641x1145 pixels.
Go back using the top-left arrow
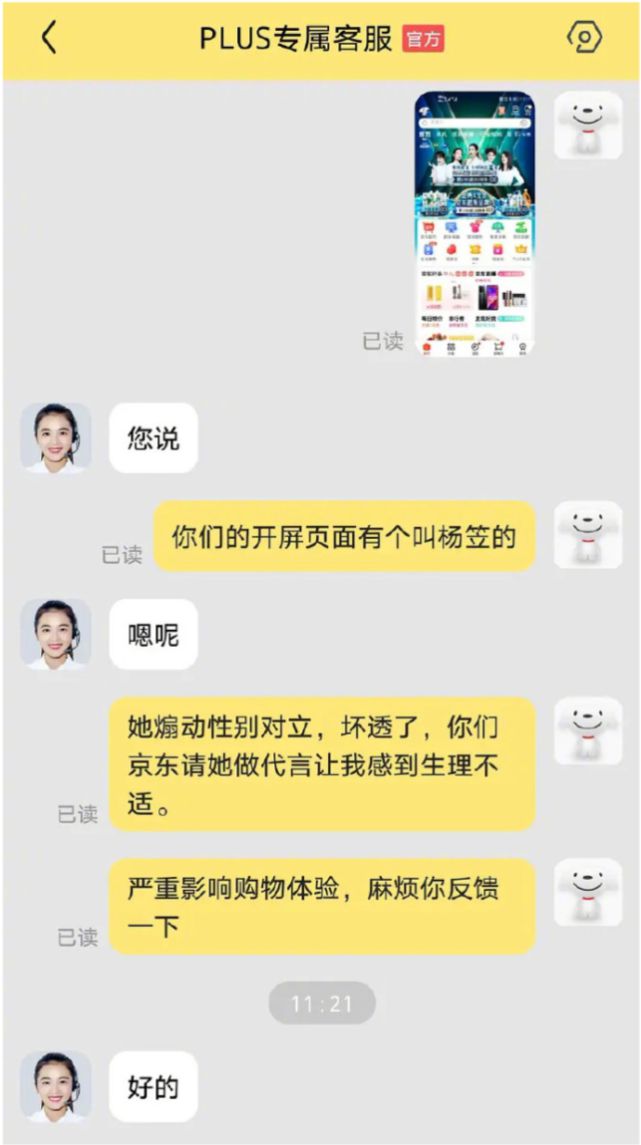click(49, 38)
